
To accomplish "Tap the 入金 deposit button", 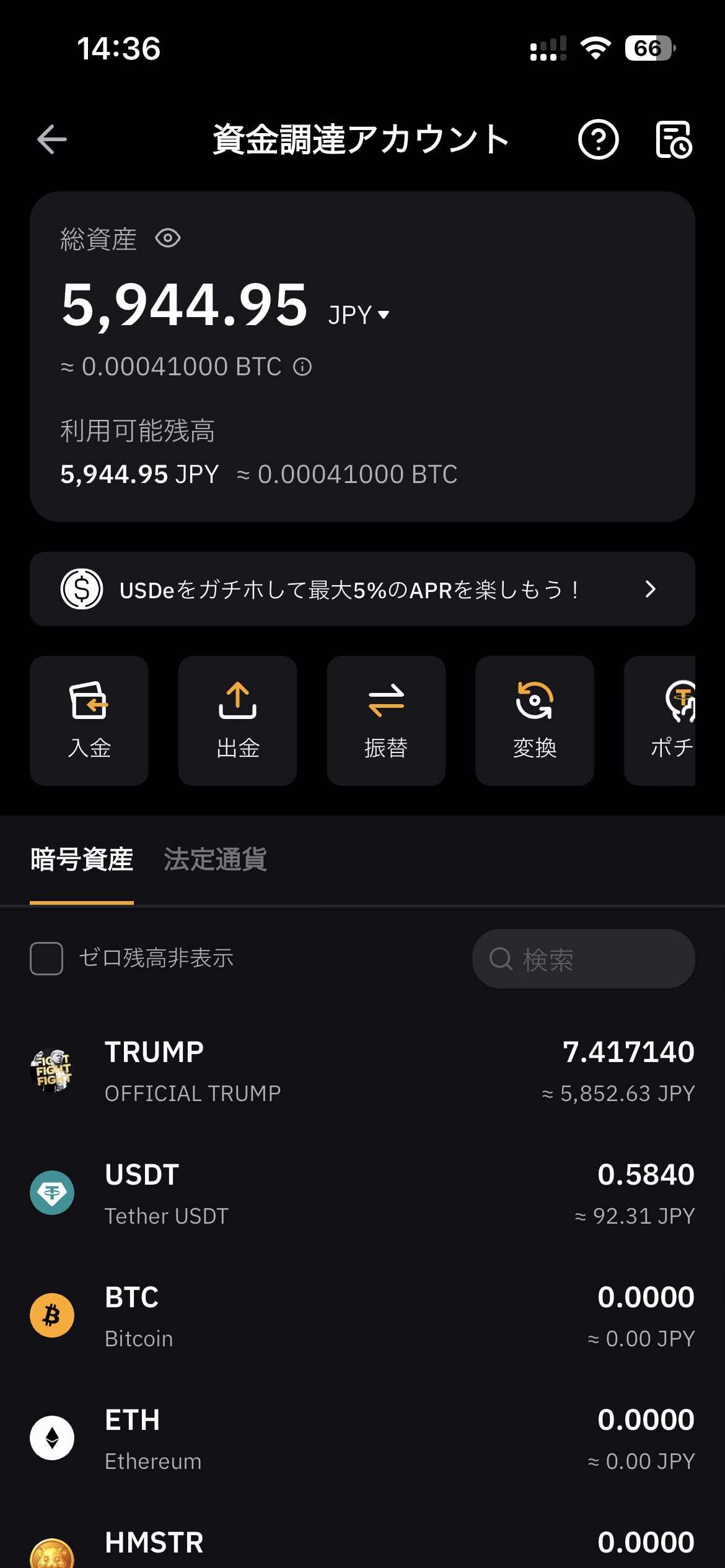I will point(89,721).
